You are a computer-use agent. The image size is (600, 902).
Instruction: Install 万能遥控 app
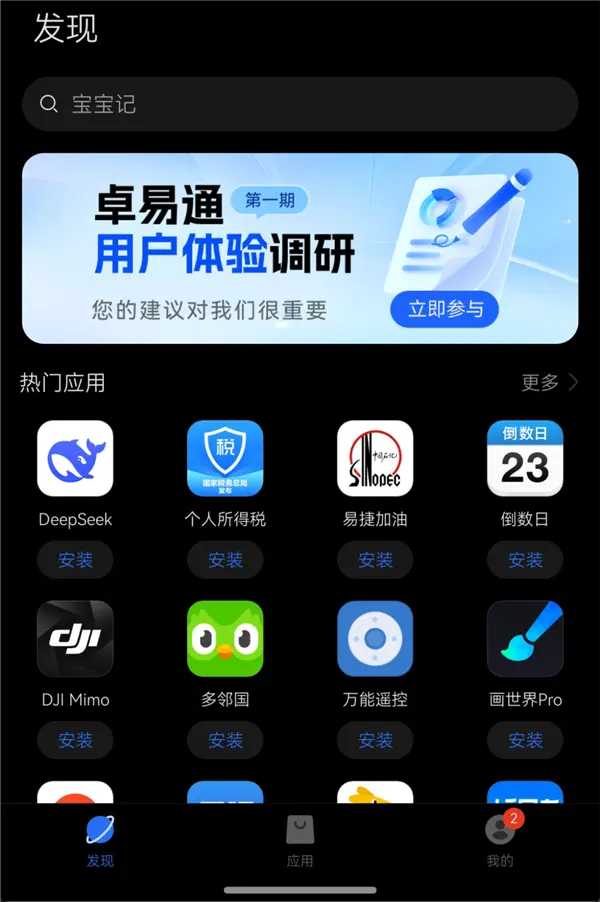(375, 740)
